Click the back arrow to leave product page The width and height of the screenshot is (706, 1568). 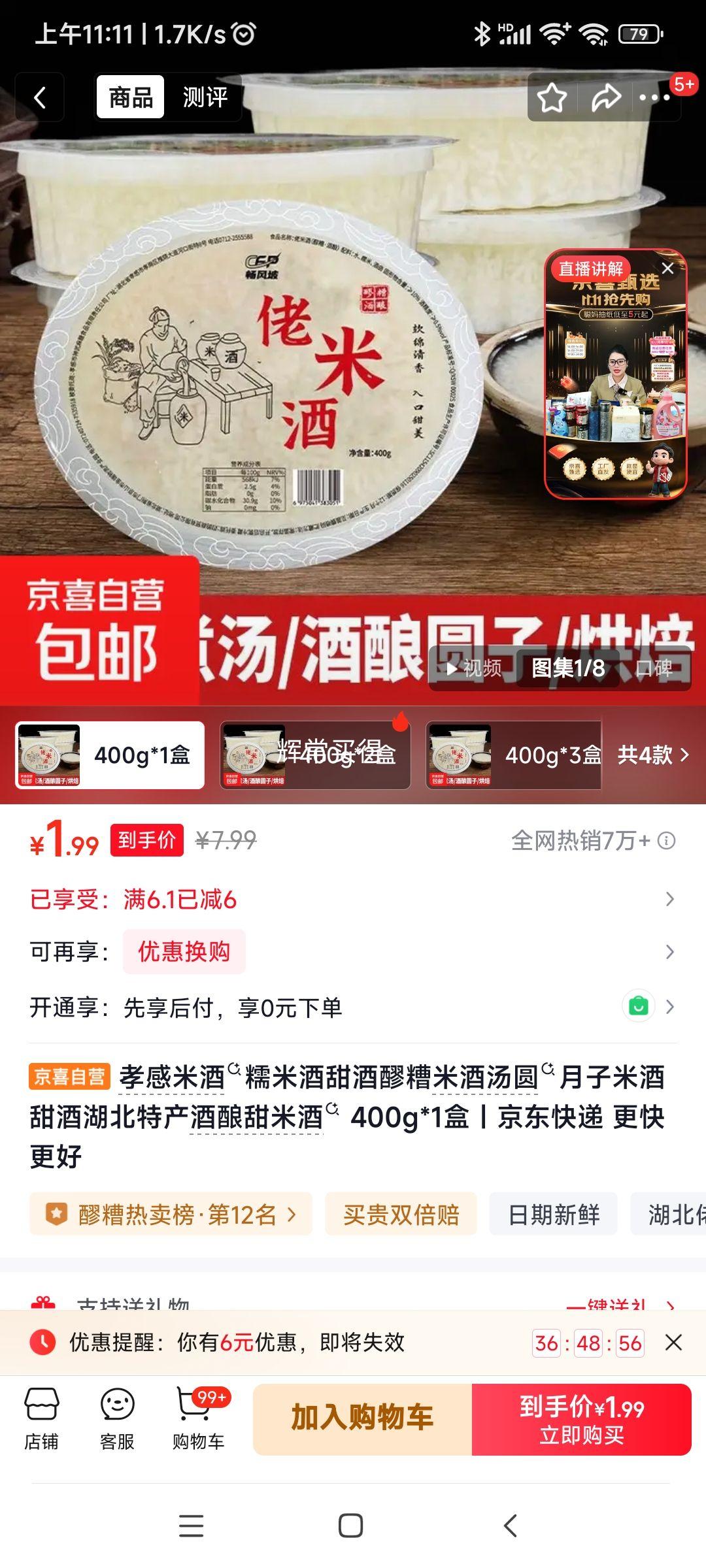pyautogui.click(x=39, y=96)
